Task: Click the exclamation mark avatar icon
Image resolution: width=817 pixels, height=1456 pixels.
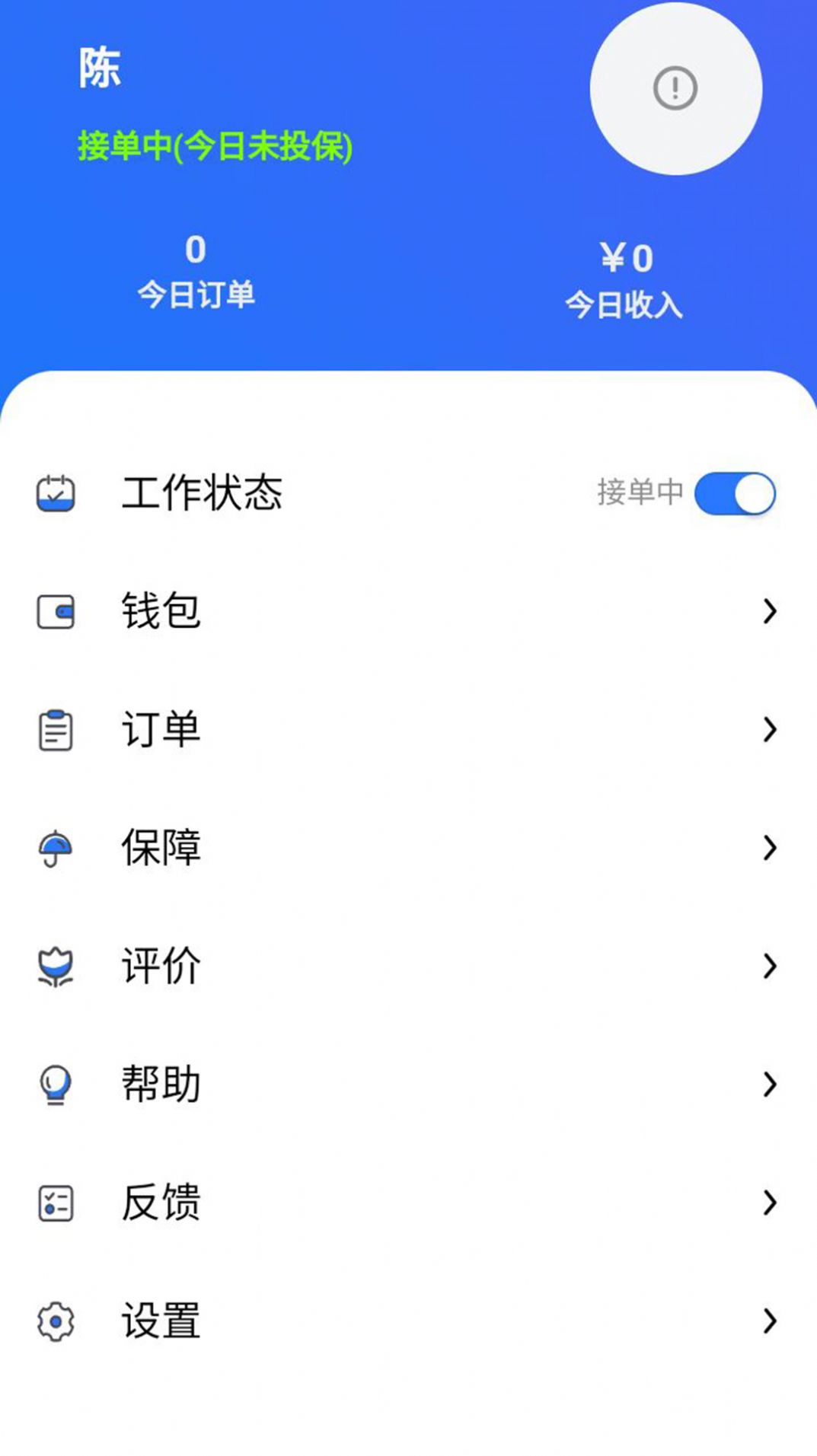Action: [675, 88]
